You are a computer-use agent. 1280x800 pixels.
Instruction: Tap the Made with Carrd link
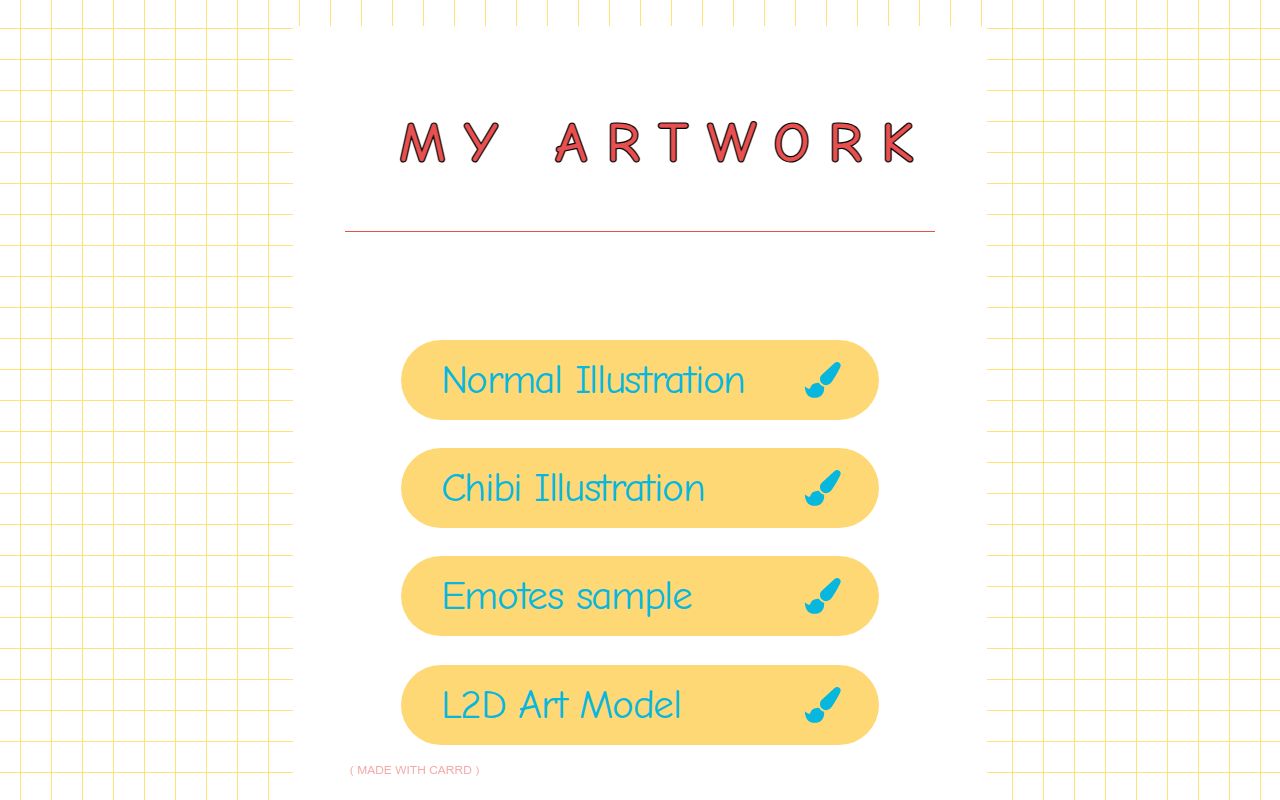415,770
